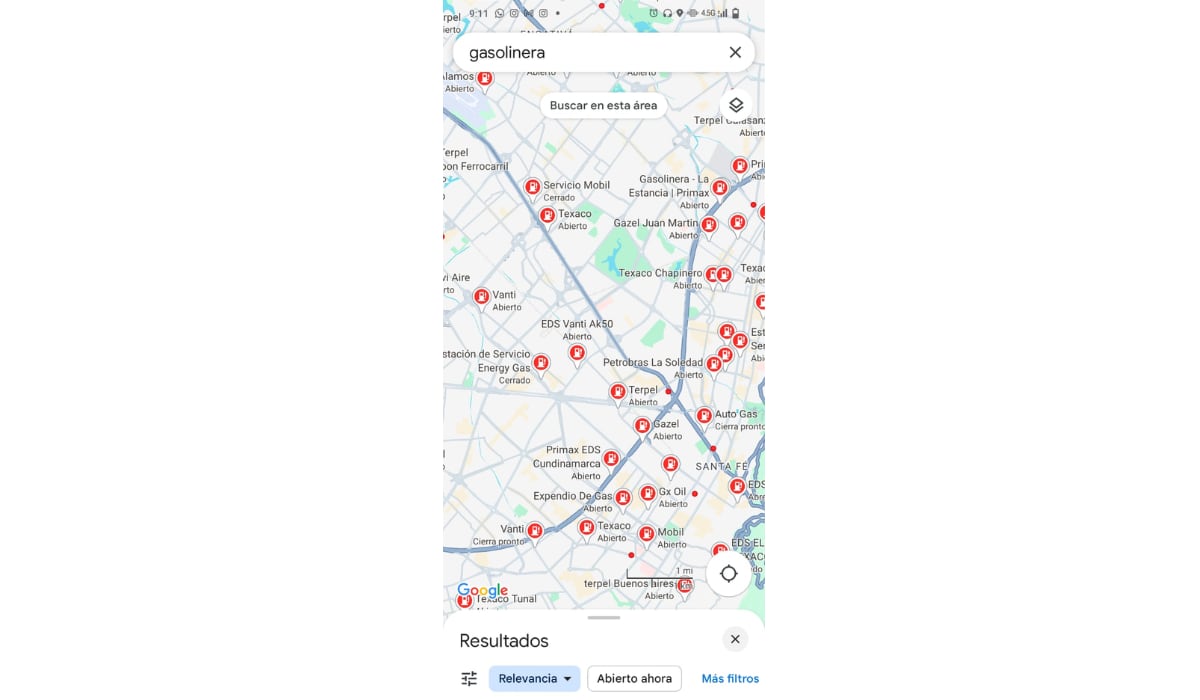This screenshot has width=1200, height=700.
Task: Tap Buscar en esta área button
Action: point(603,105)
